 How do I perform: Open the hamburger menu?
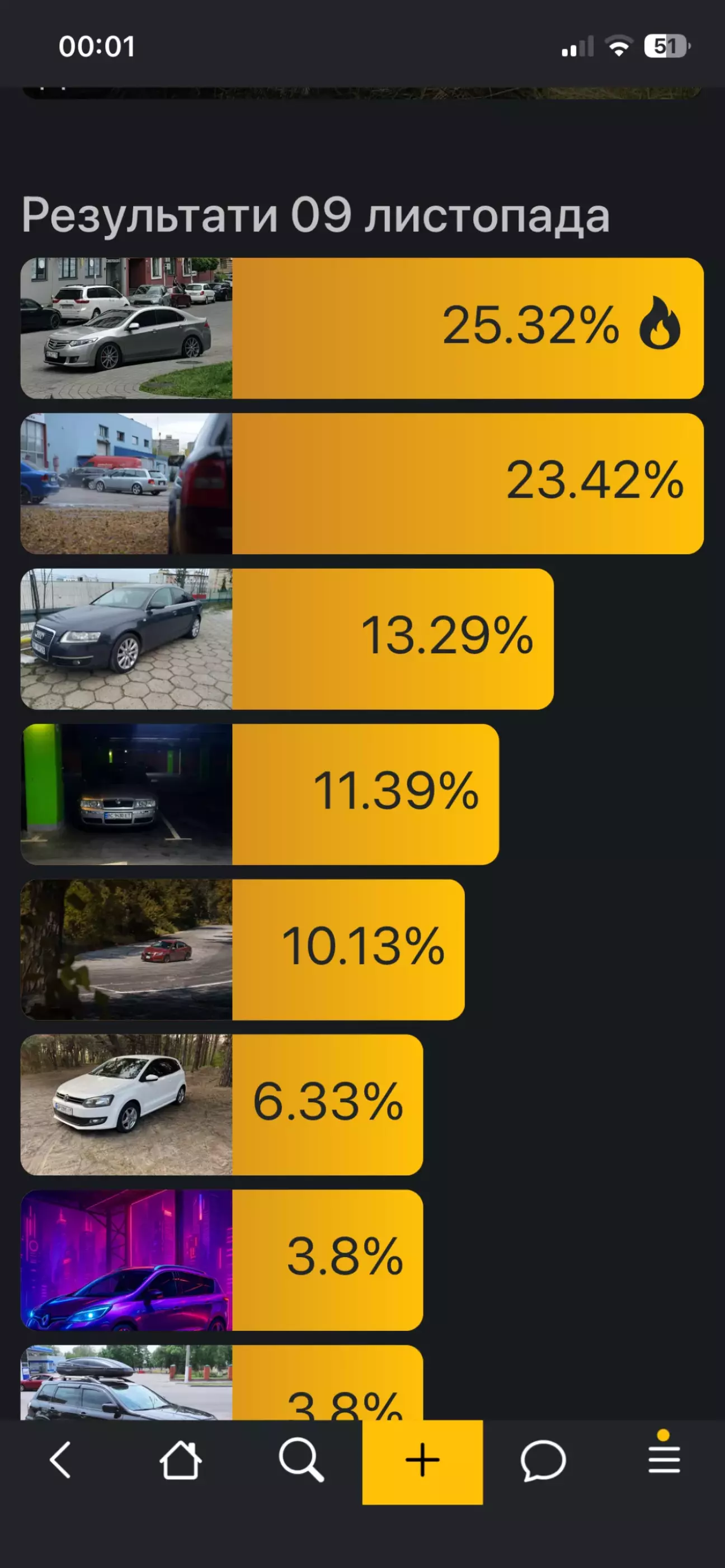click(x=663, y=1459)
